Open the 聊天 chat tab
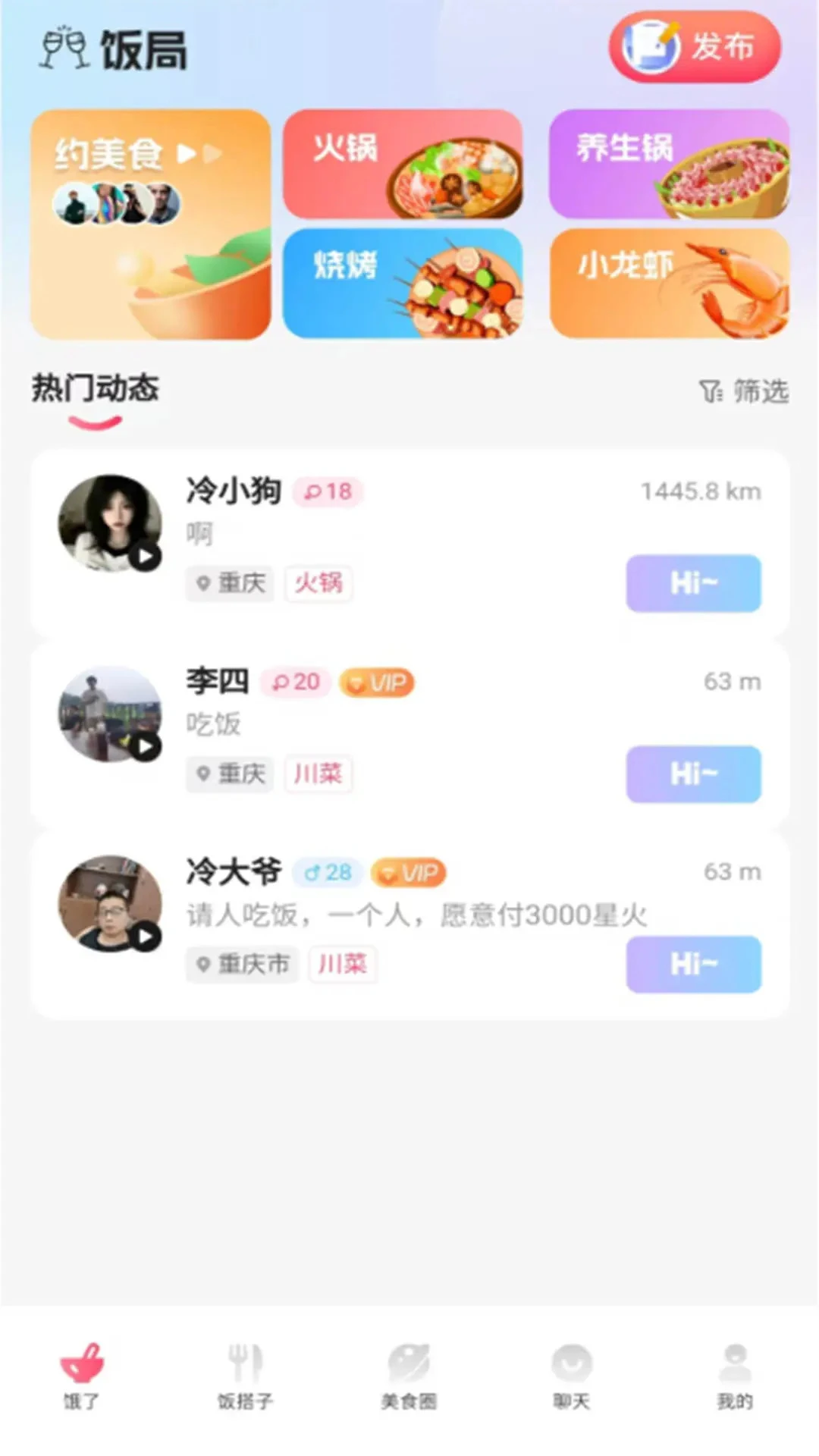Screen dimensions: 819x1456 point(572,1376)
